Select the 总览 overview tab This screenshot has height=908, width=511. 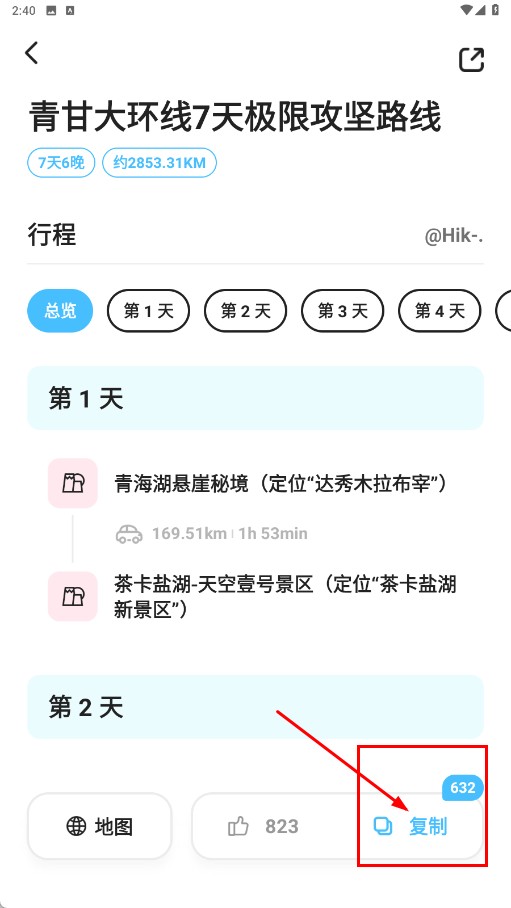[60, 311]
